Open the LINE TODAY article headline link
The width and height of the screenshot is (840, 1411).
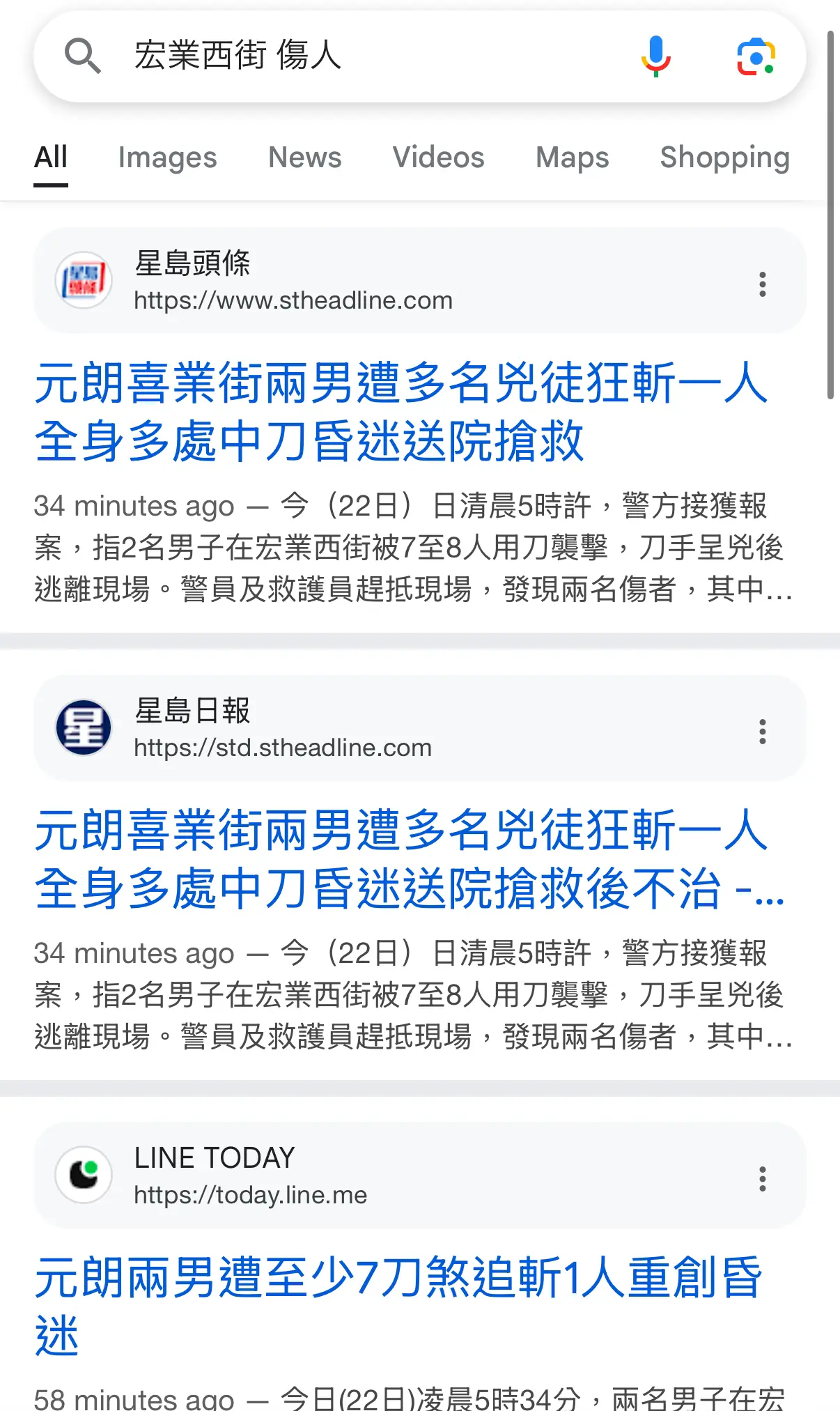(x=398, y=1306)
